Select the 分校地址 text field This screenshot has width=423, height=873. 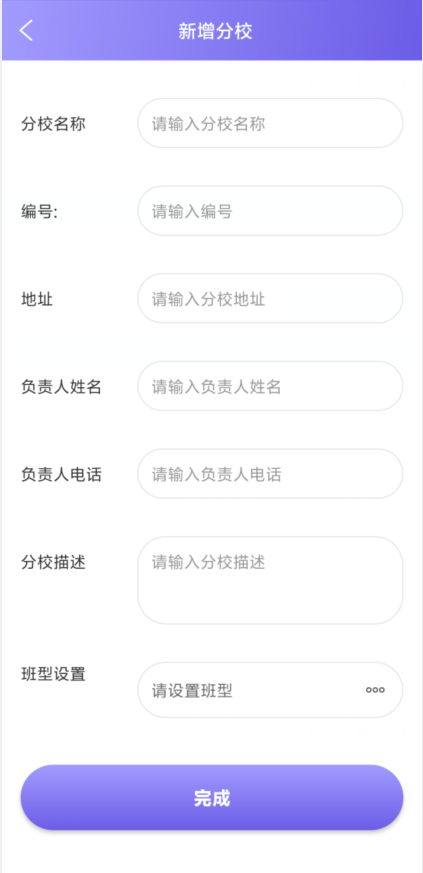(x=270, y=298)
